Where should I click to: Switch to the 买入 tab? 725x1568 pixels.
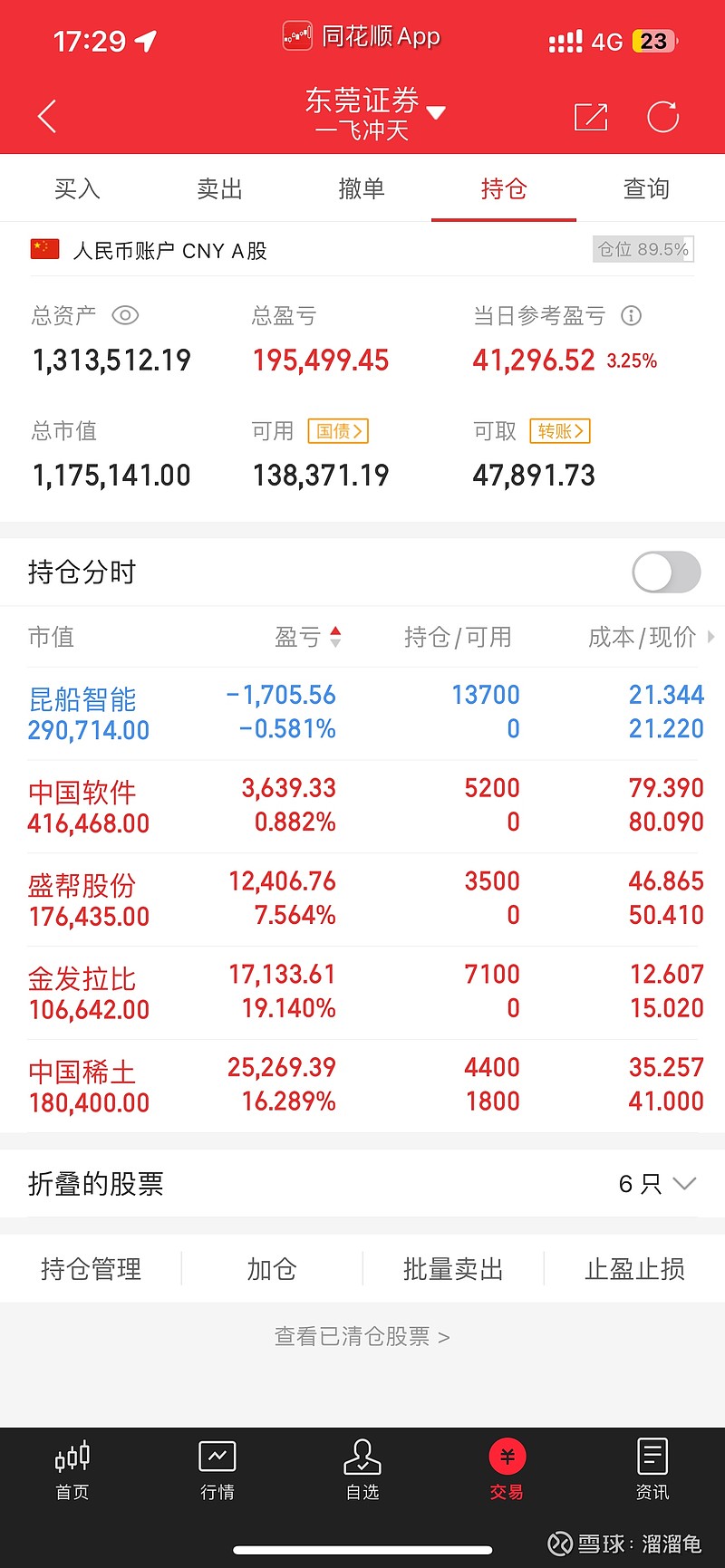77,188
